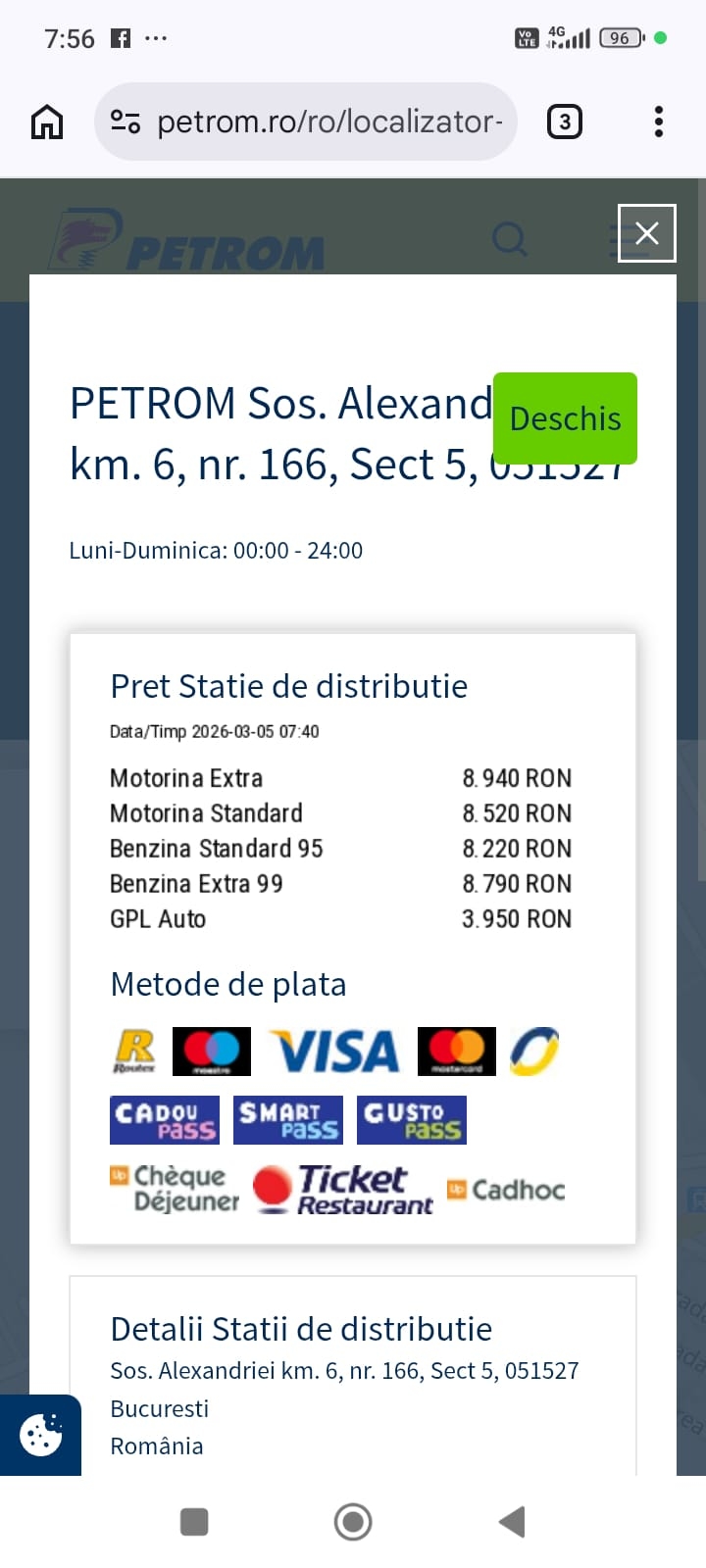Open recent apps from the navigation bar

pos(194,1522)
